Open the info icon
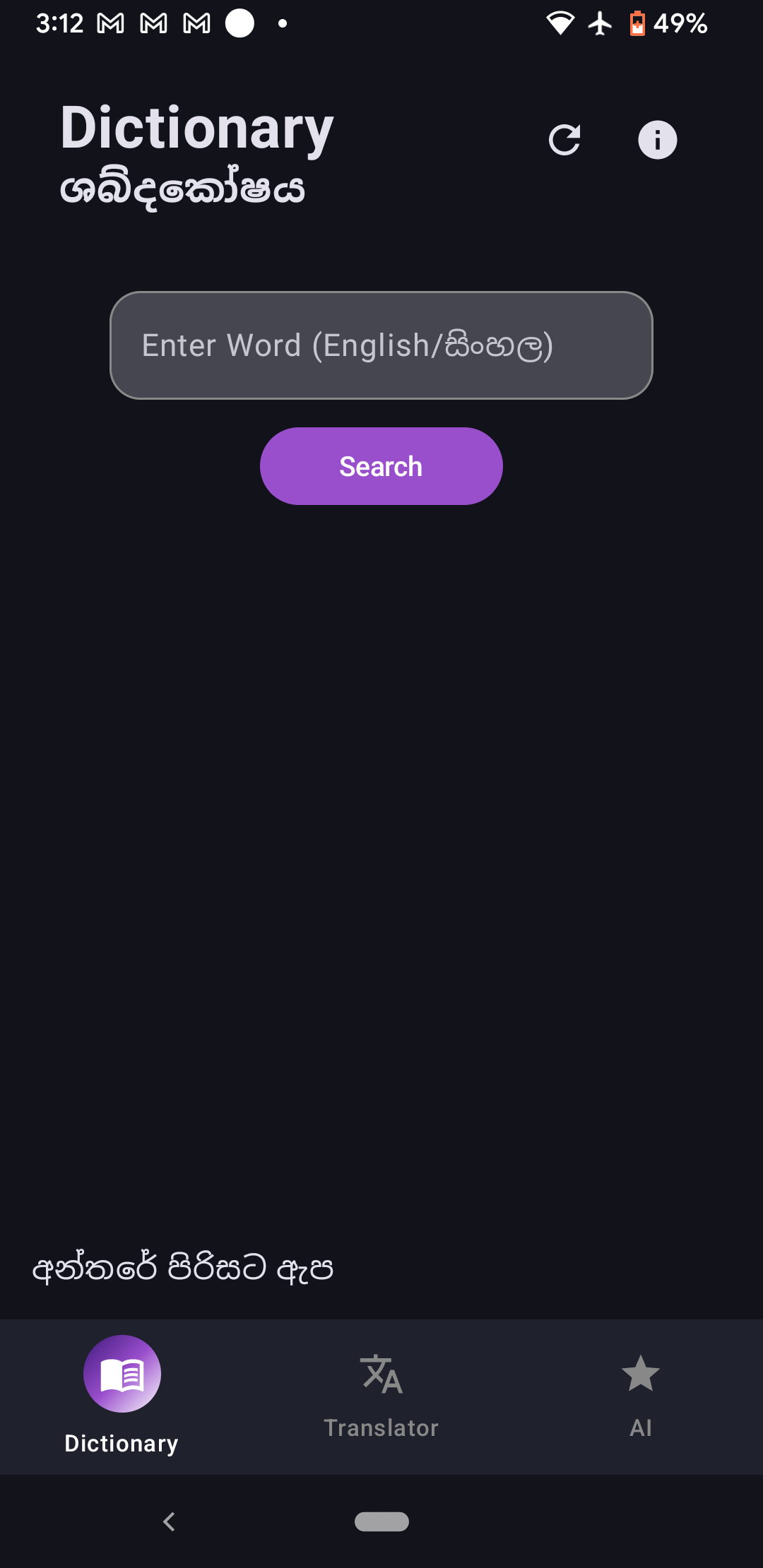 657,139
